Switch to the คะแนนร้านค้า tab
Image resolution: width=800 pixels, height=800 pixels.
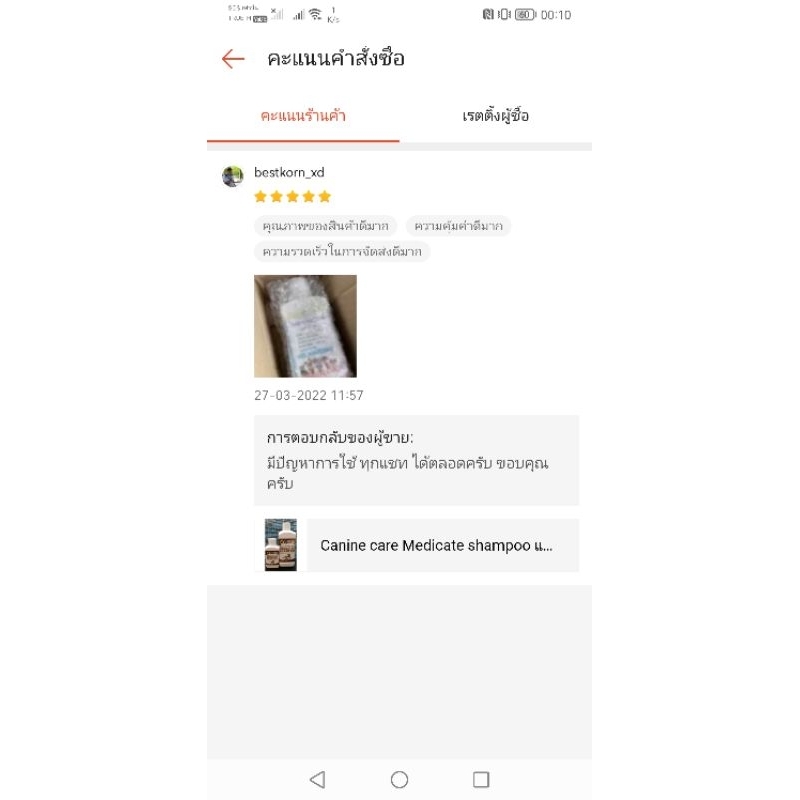[303, 116]
